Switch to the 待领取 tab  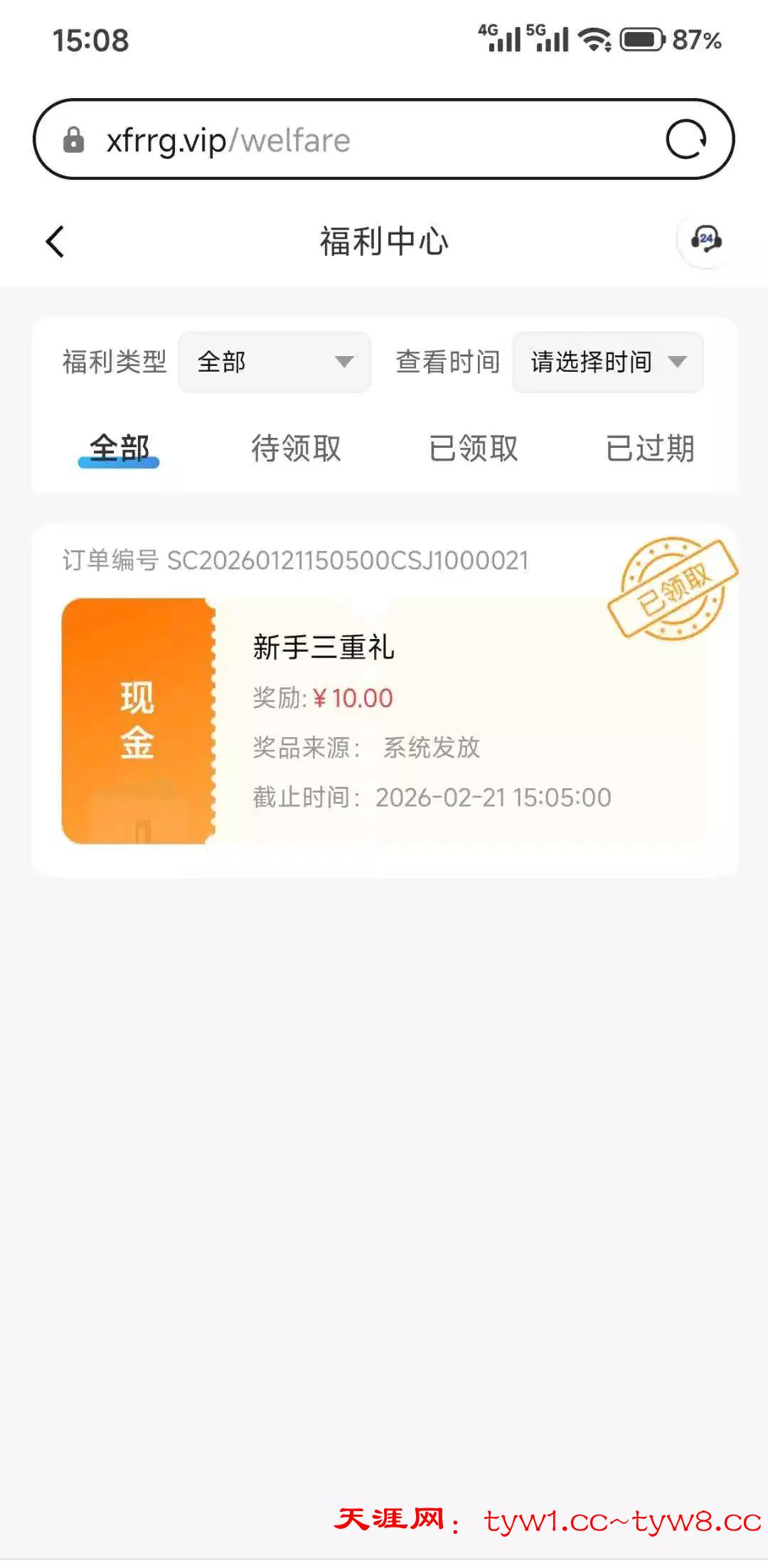[296, 449]
